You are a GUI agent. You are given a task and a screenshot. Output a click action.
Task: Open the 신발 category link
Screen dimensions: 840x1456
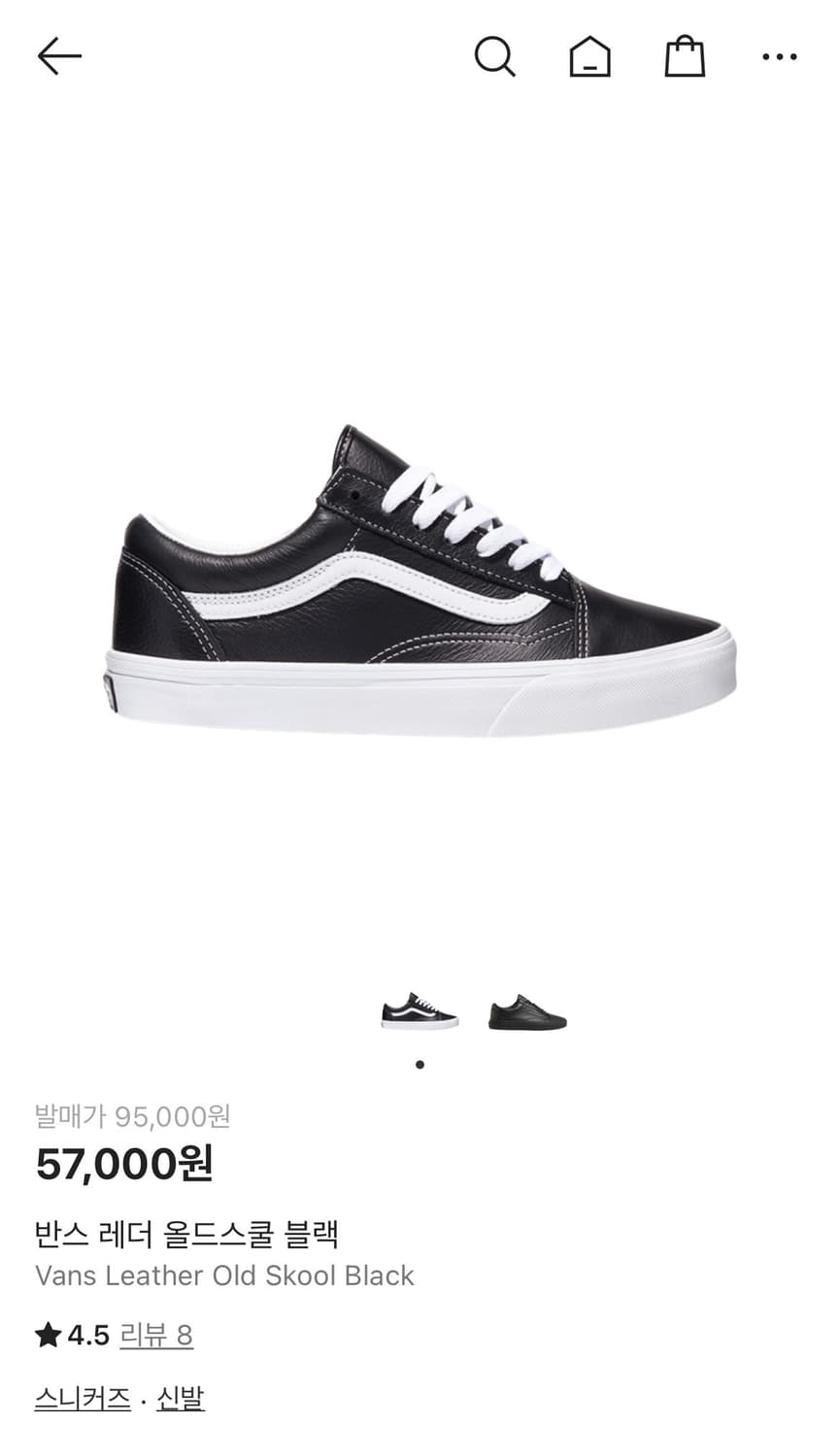click(180, 1399)
